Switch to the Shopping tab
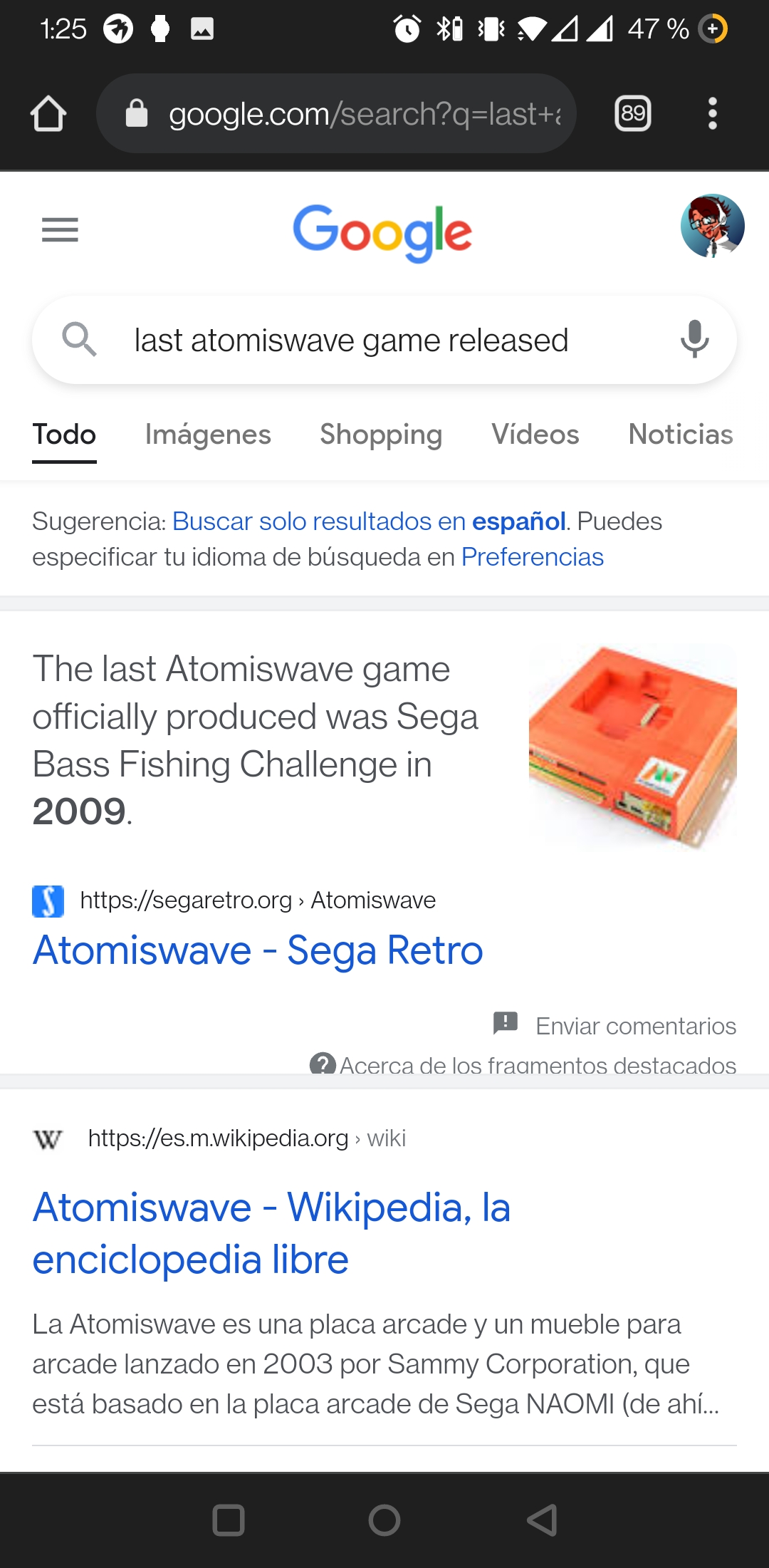 point(381,434)
